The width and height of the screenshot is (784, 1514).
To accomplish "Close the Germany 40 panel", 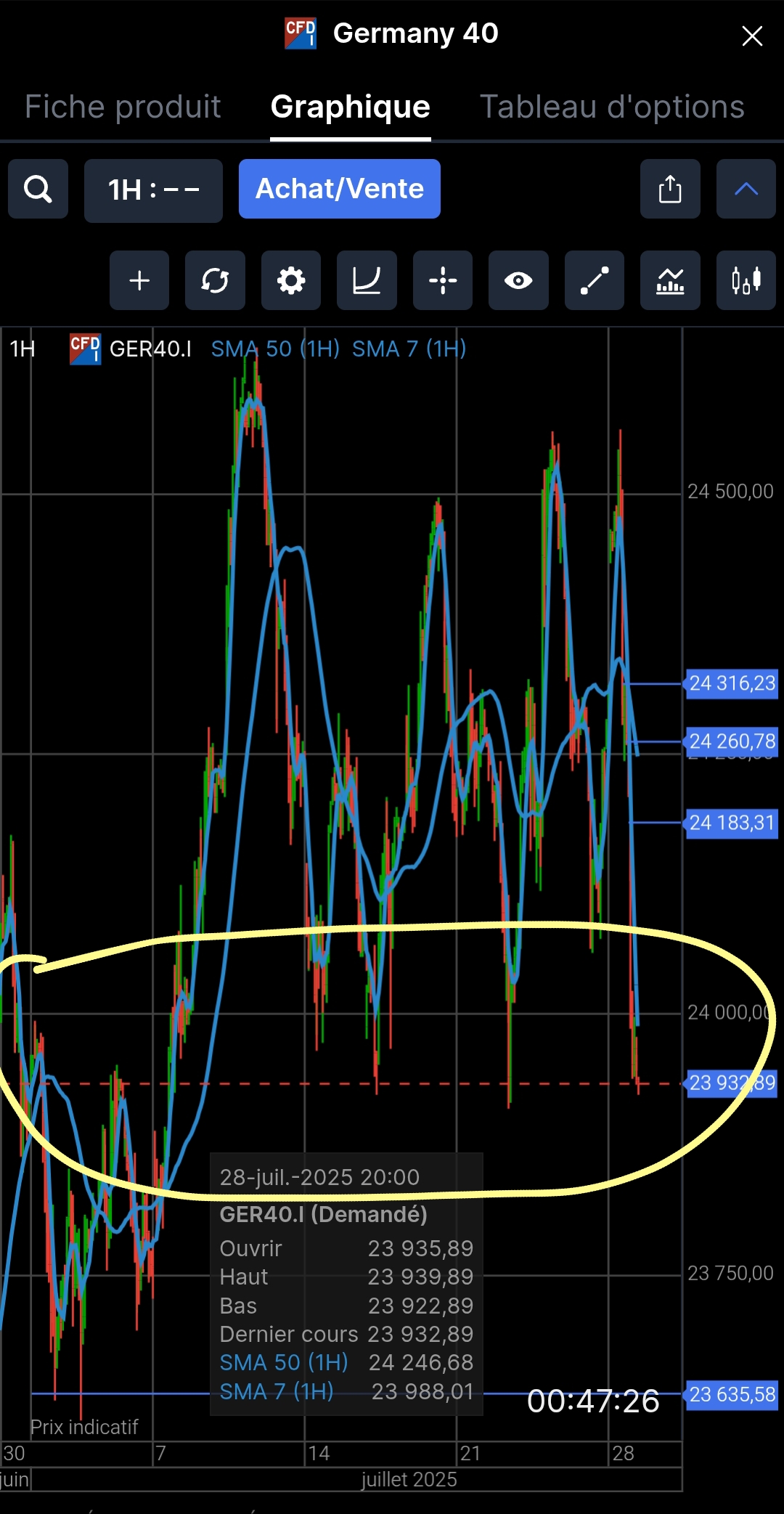I will (752, 36).
